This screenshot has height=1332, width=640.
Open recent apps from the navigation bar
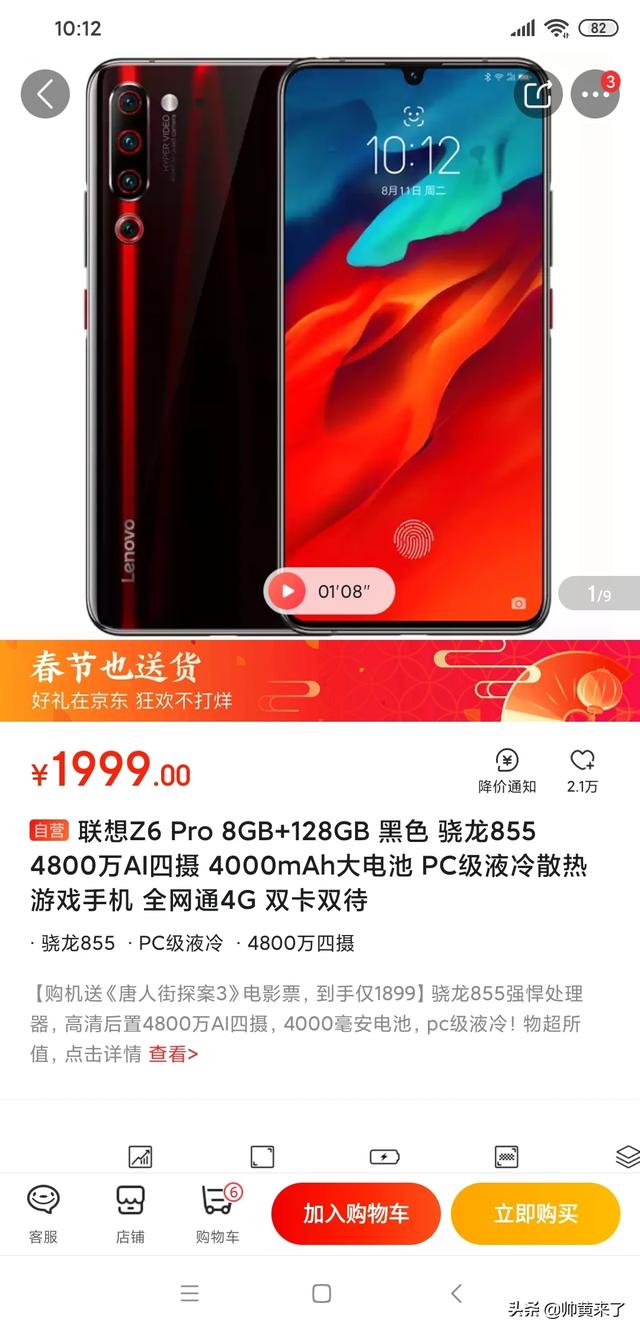click(190, 1293)
